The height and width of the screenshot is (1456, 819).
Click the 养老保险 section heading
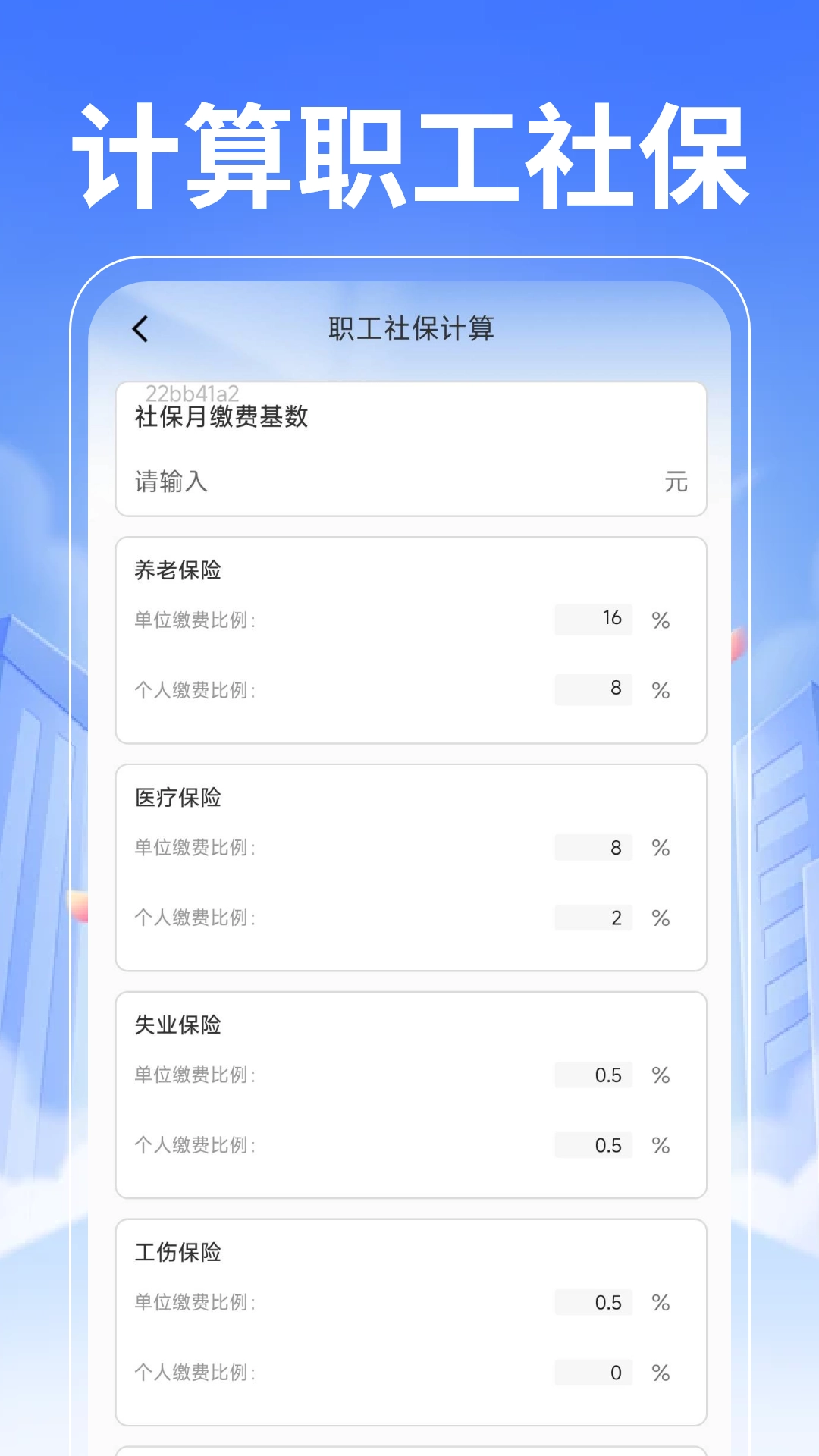tap(176, 570)
